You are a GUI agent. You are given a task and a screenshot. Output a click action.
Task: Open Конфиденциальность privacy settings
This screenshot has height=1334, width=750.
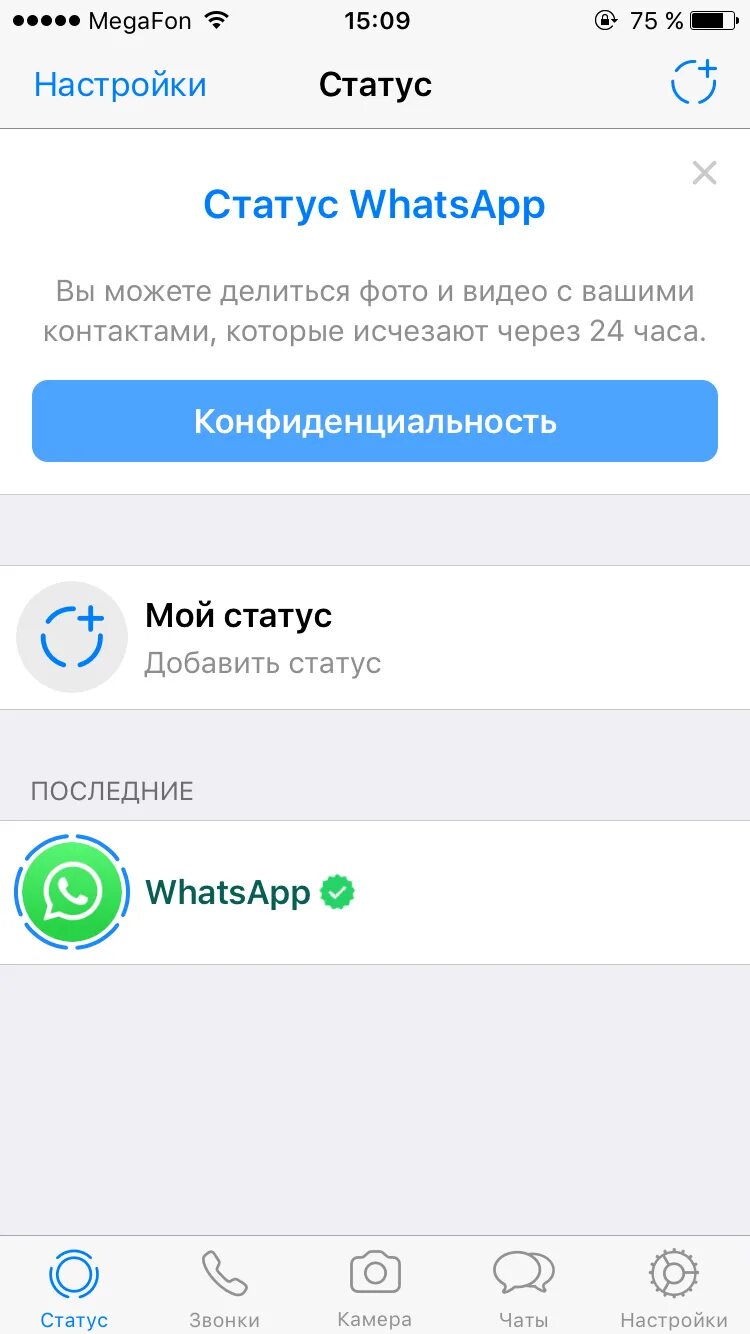coord(375,421)
